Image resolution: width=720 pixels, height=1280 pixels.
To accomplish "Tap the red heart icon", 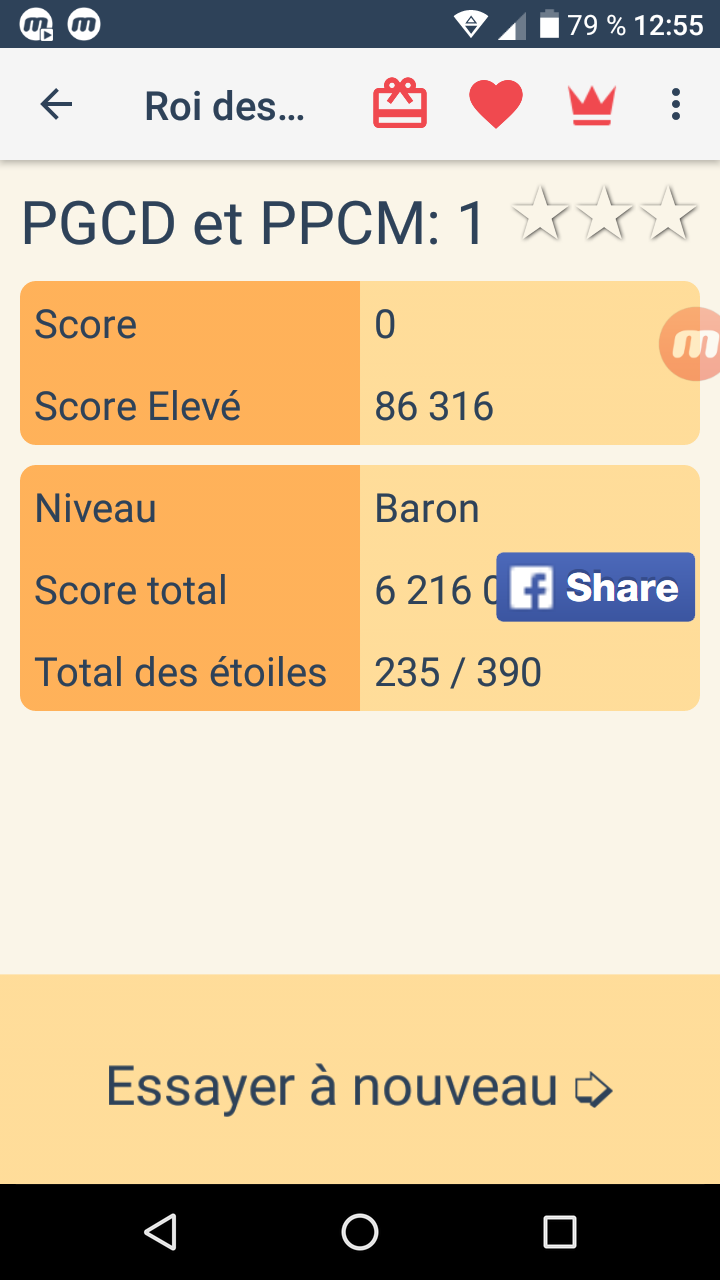I will click(x=496, y=104).
